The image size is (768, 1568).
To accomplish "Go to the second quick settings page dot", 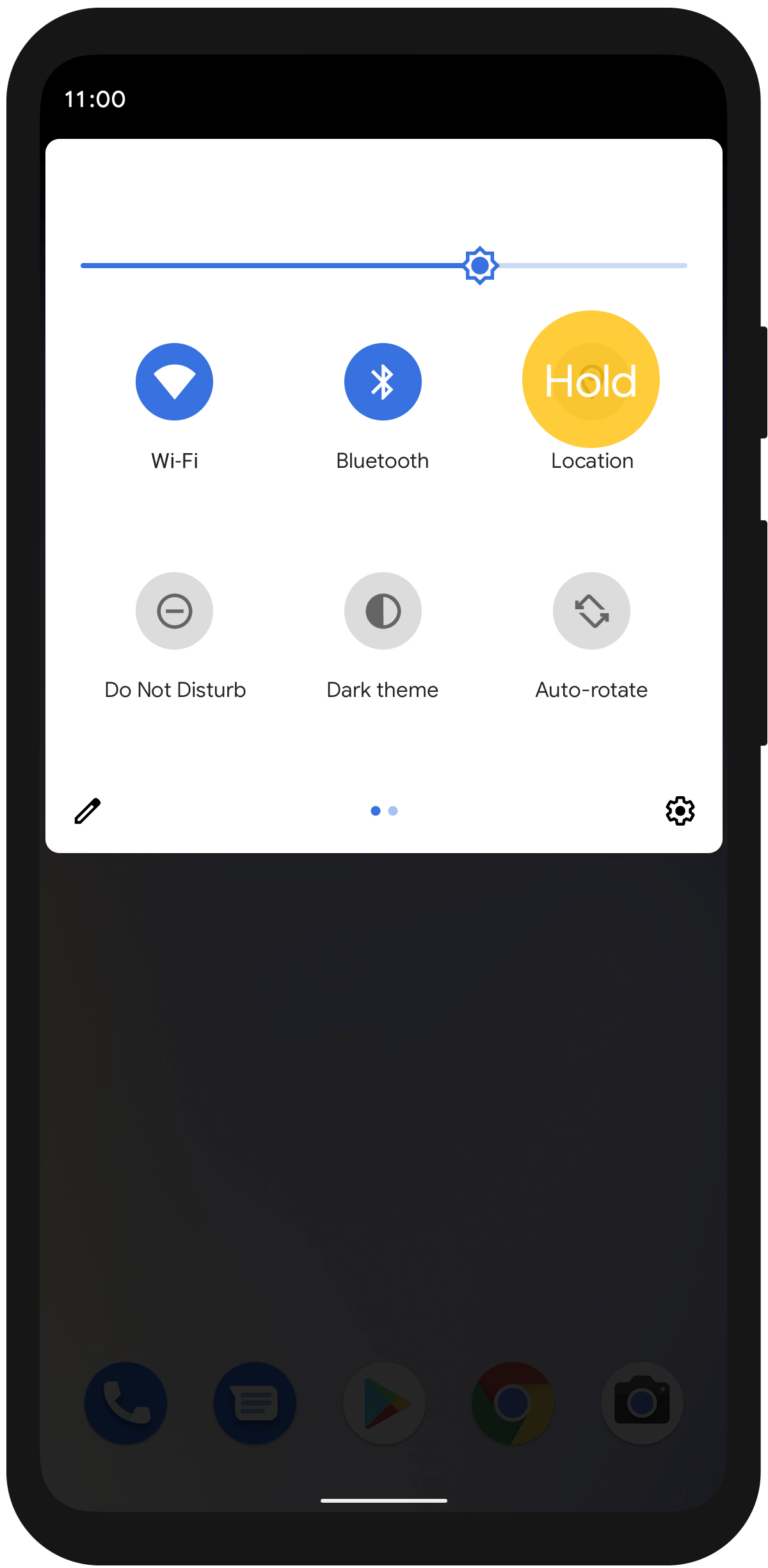I will tap(393, 811).
